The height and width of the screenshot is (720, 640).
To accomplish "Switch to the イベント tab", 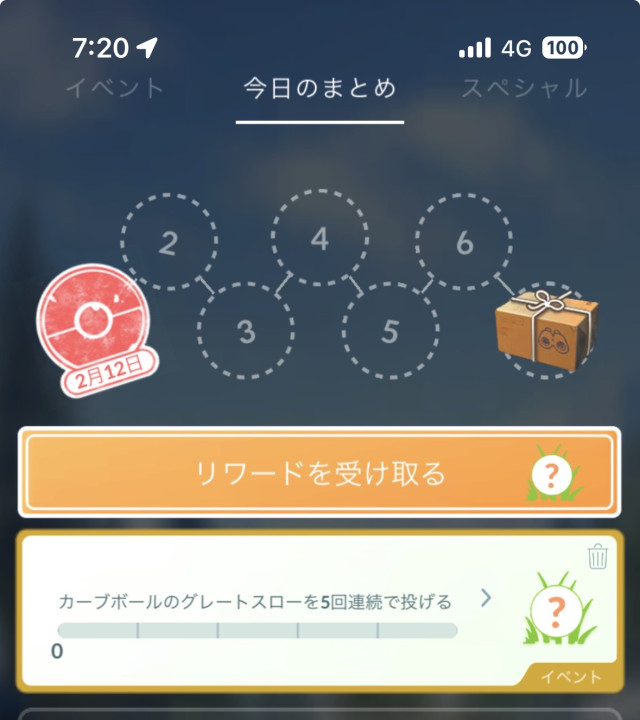I will [x=115, y=88].
